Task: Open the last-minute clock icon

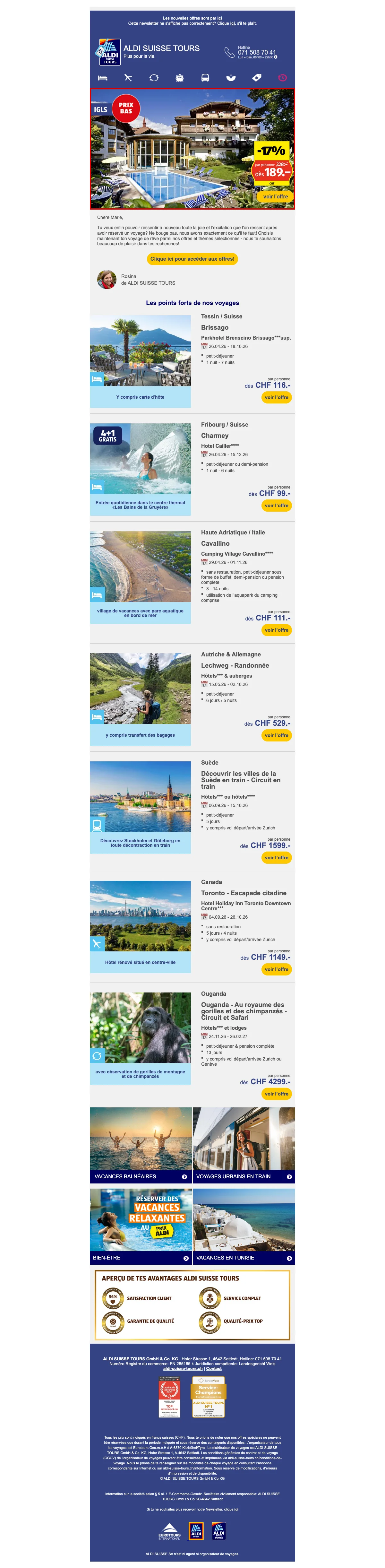Action: [282, 78]
